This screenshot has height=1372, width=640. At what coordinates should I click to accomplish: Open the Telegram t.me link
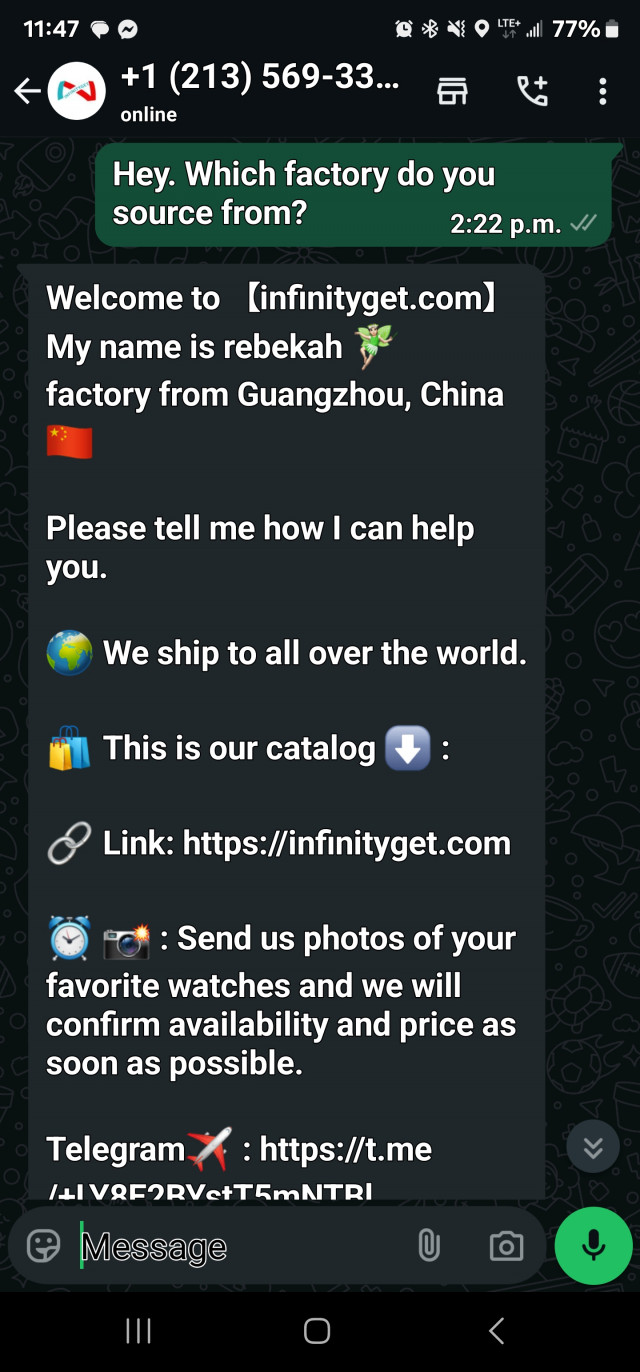(x=345, y=1149)
